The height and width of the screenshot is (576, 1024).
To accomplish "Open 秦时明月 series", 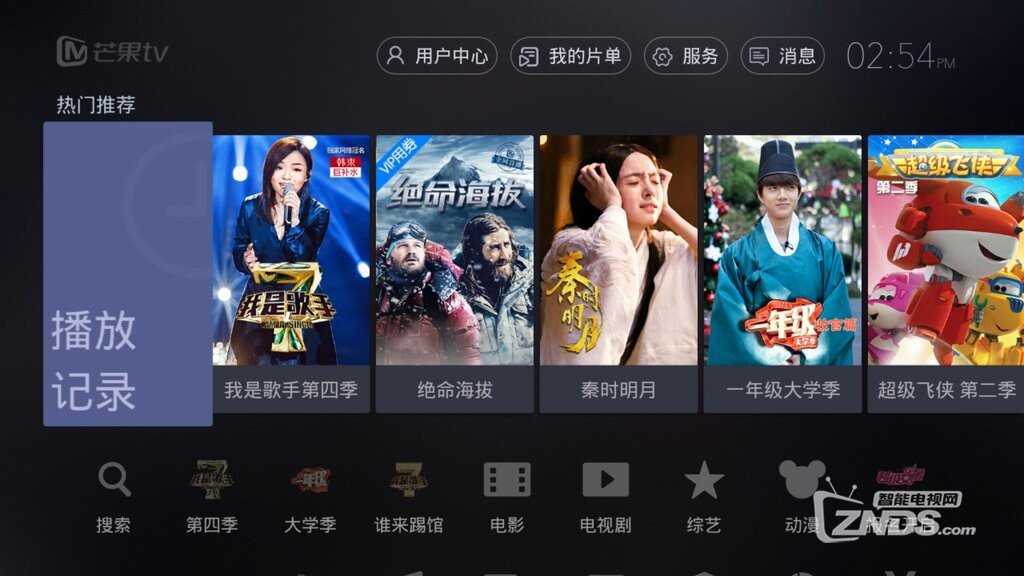I will point(619,273).
